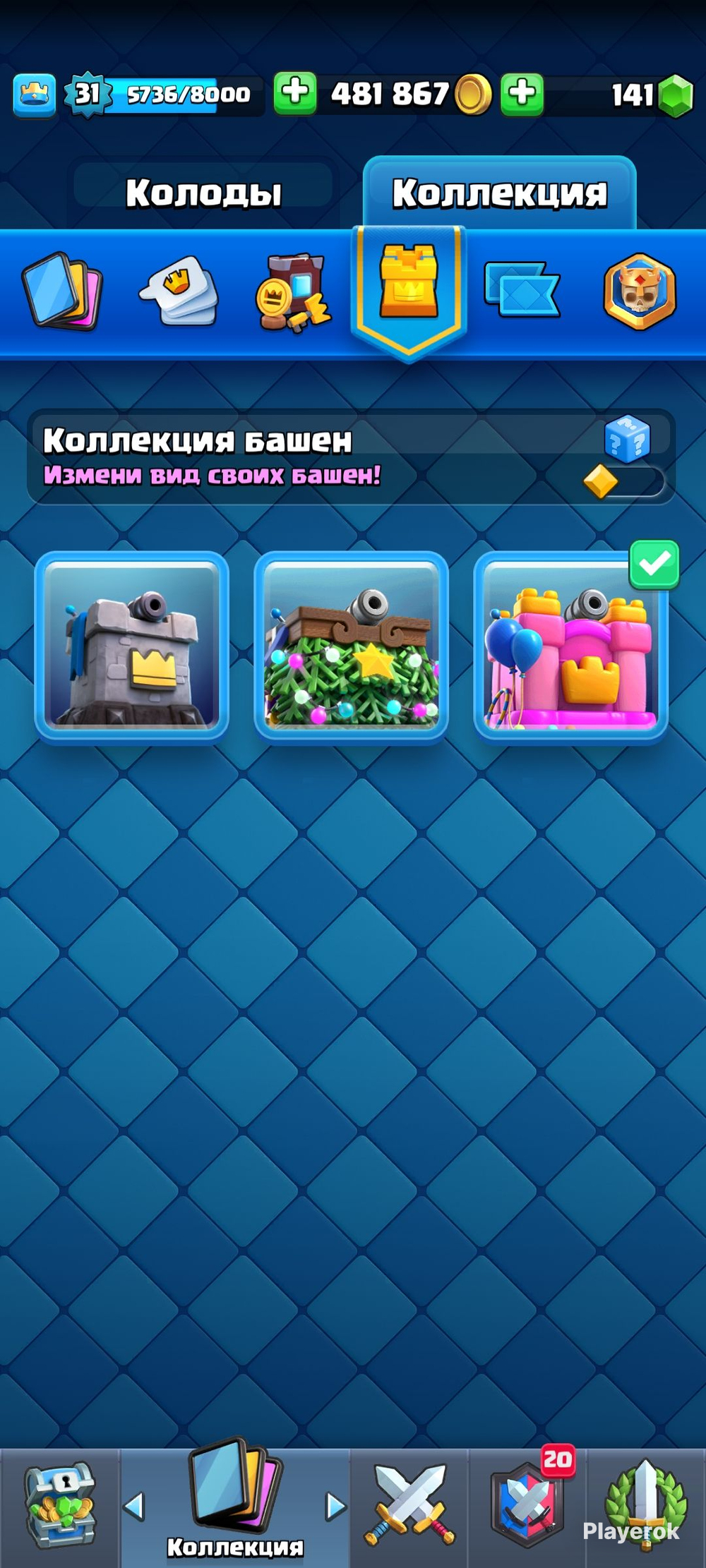The width and height of the screenshot is (706, 1568).
Task: Open the magic items book icon
Action: click(x=292, y=292)
